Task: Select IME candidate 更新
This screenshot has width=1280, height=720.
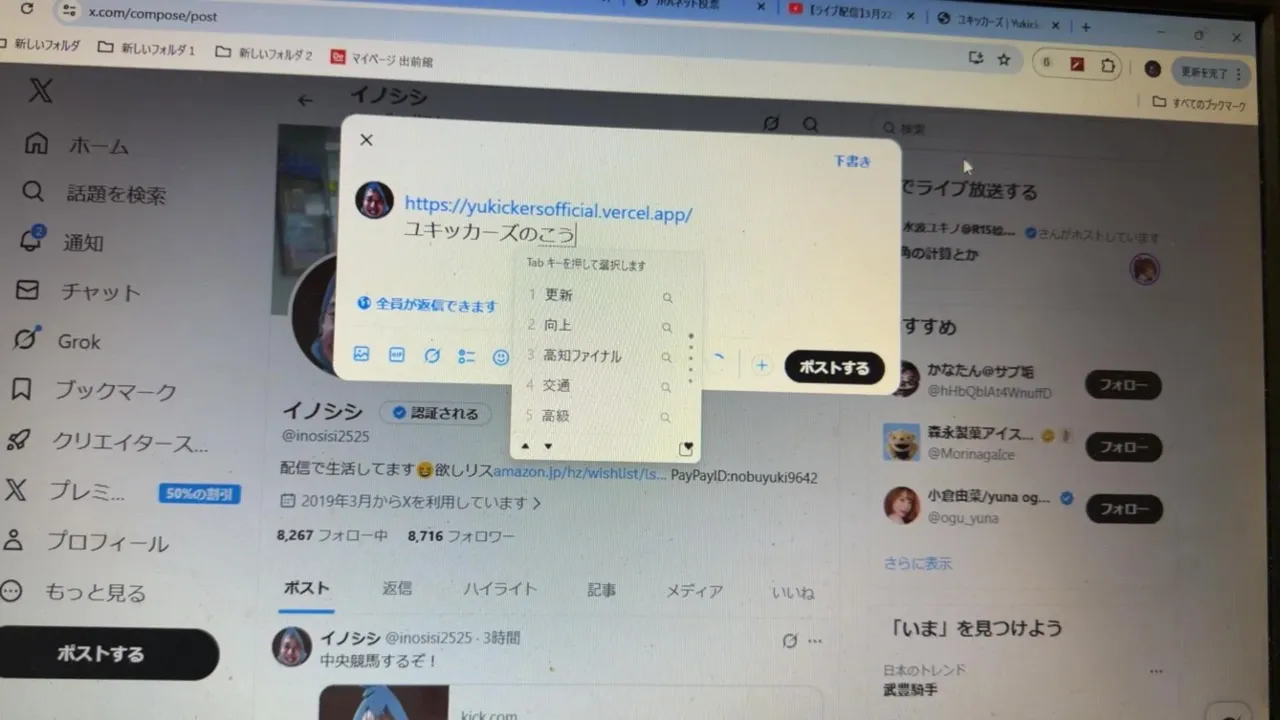Action: (559, 295)
